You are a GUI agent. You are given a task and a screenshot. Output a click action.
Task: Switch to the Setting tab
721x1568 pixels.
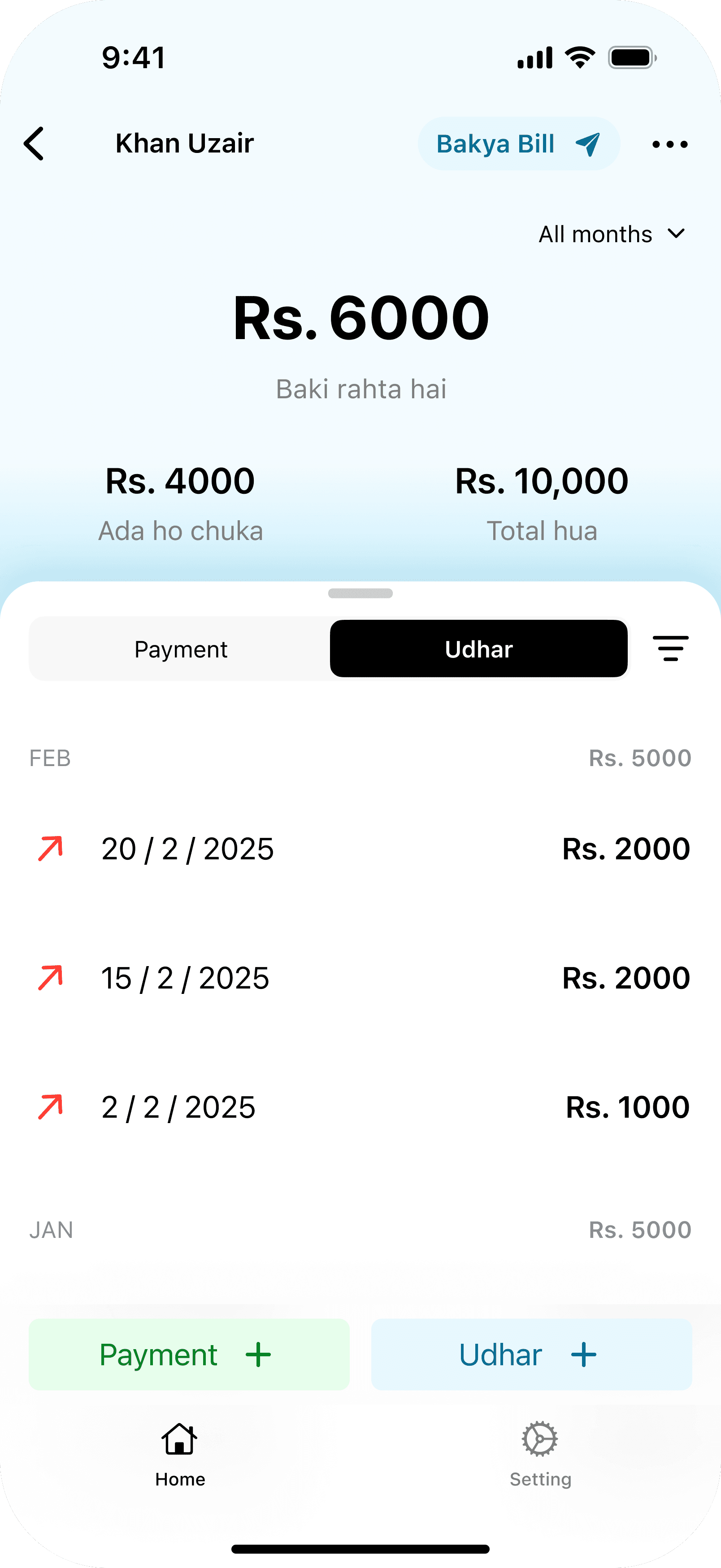tap(540, 1454)
